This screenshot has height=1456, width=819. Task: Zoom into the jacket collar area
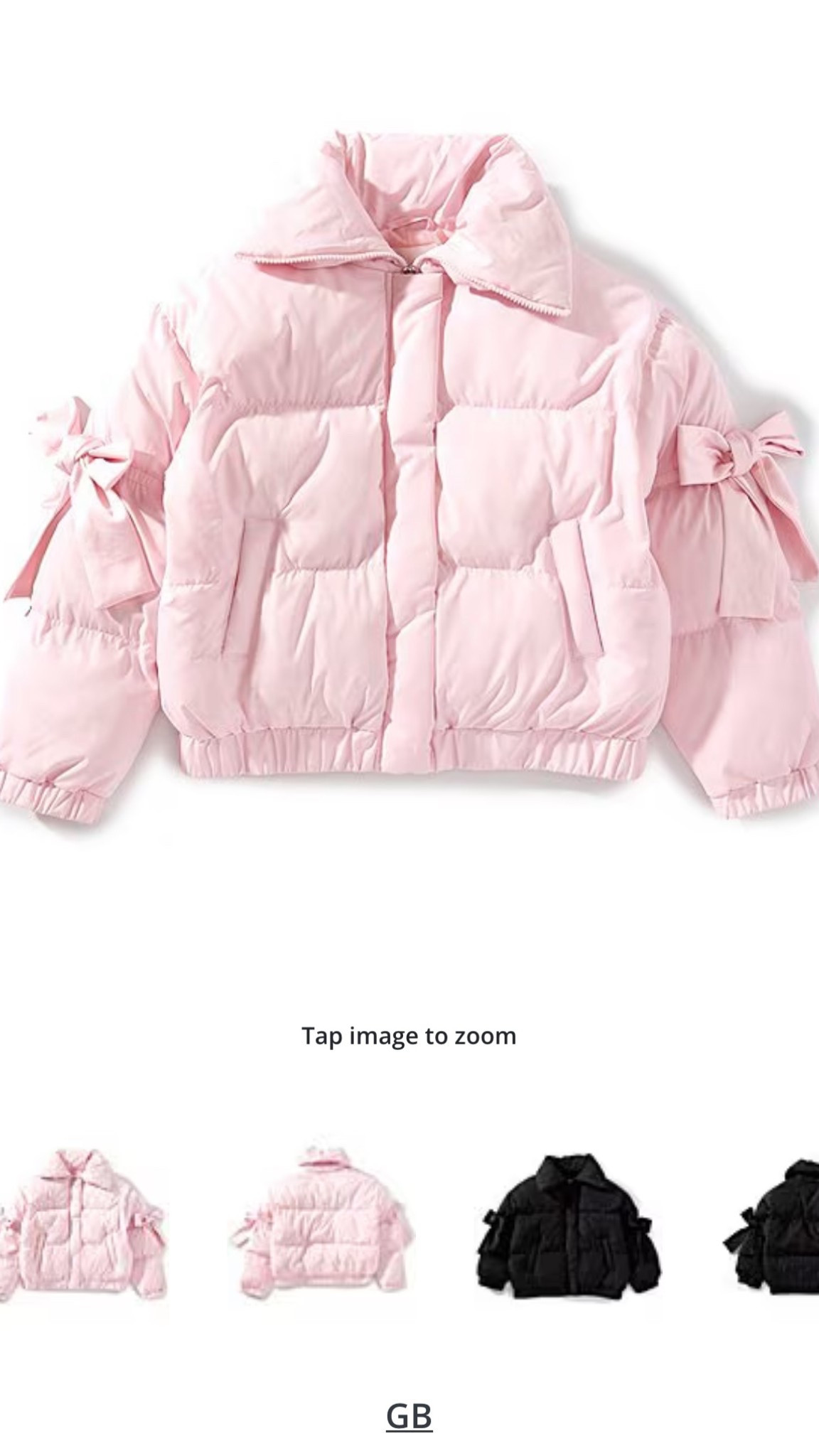pos(412,213)
